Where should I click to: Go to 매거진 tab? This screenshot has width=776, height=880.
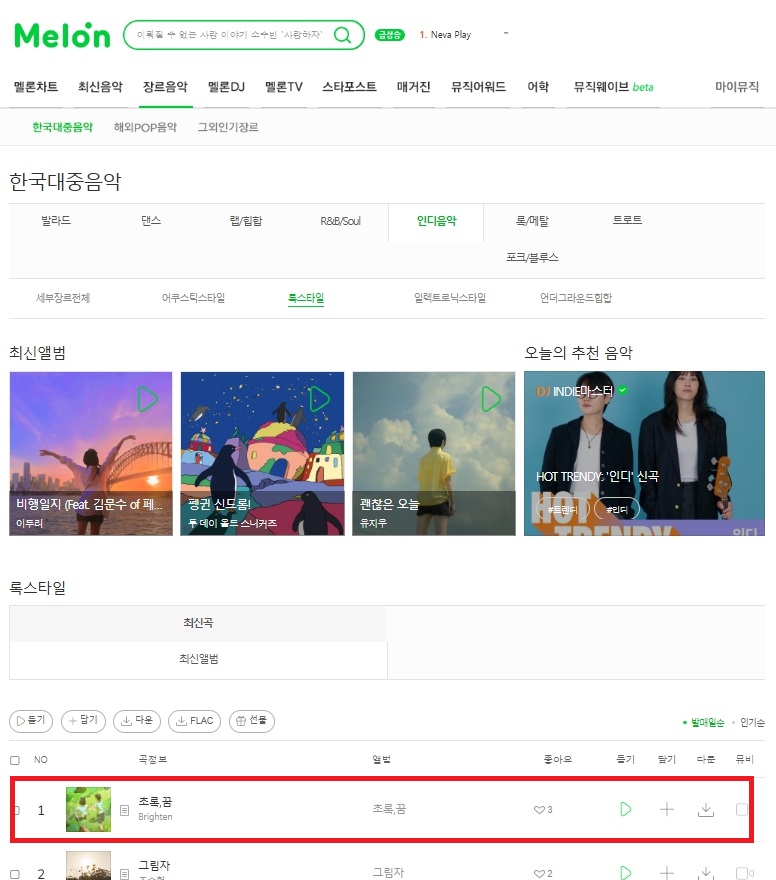point(413,87)
